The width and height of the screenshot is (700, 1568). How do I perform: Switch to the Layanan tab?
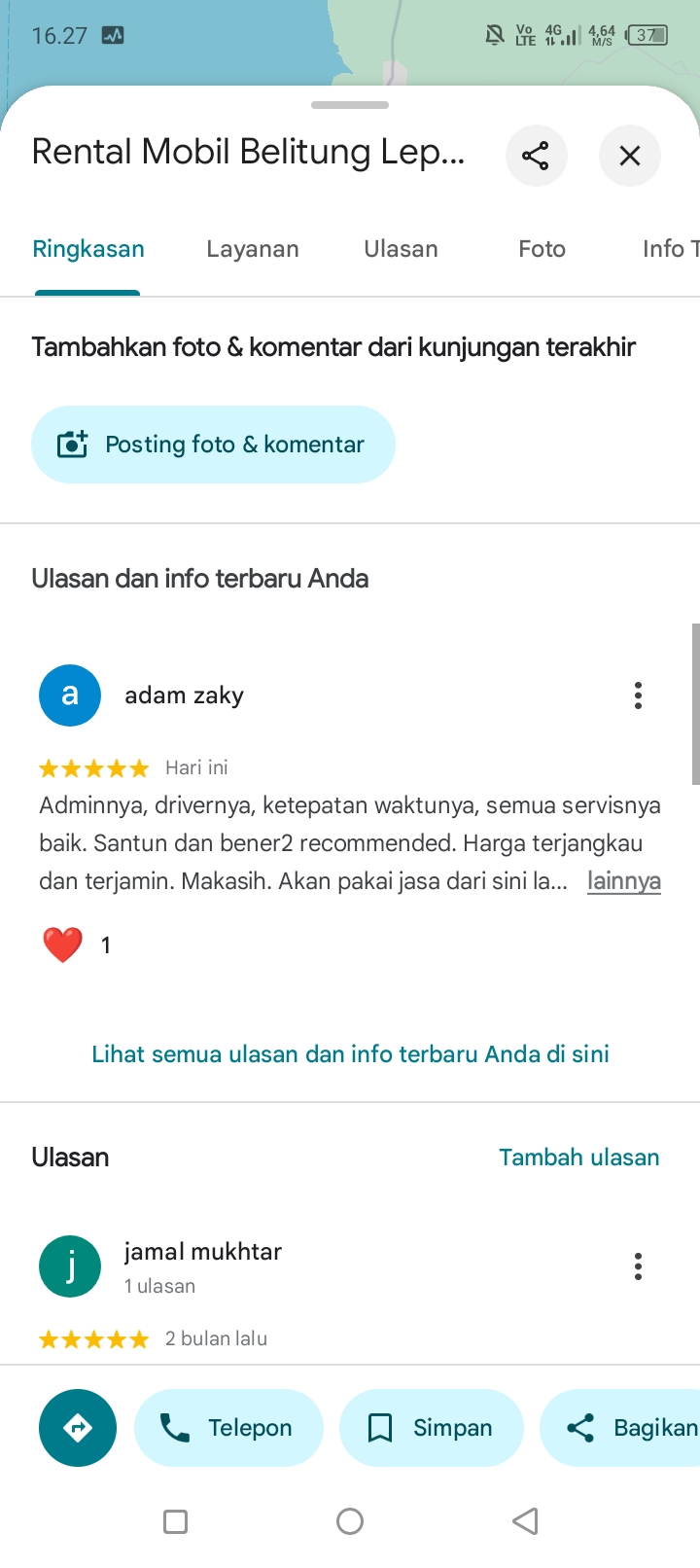[x=253, y=249]
